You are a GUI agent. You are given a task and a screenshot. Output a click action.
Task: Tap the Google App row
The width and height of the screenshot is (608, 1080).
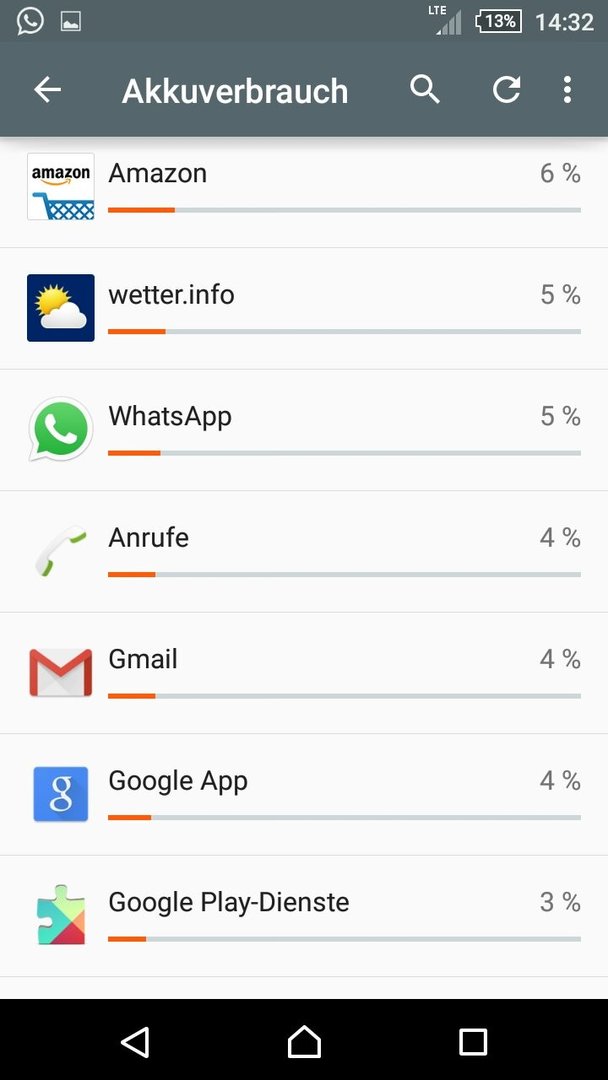pyautogui.click(x=304, y=795)
